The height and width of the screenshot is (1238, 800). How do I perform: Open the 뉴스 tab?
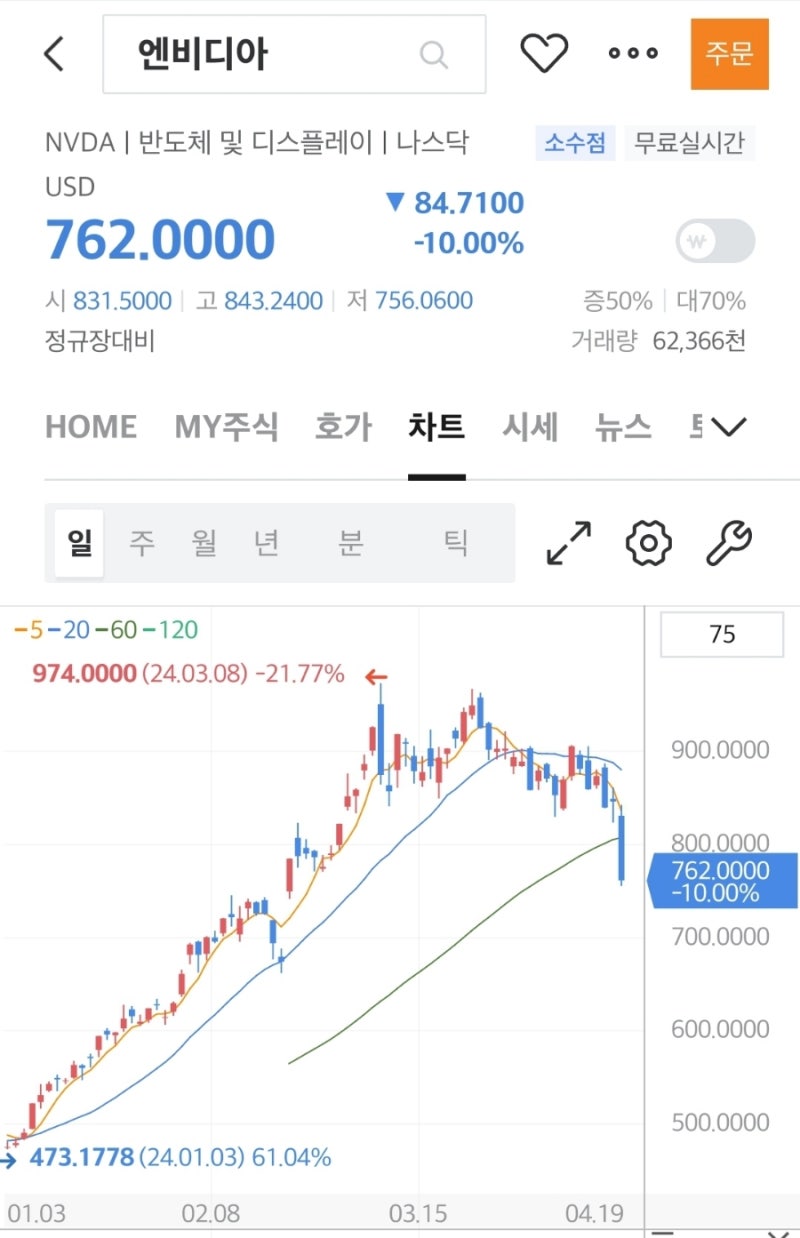pos(622,426)
